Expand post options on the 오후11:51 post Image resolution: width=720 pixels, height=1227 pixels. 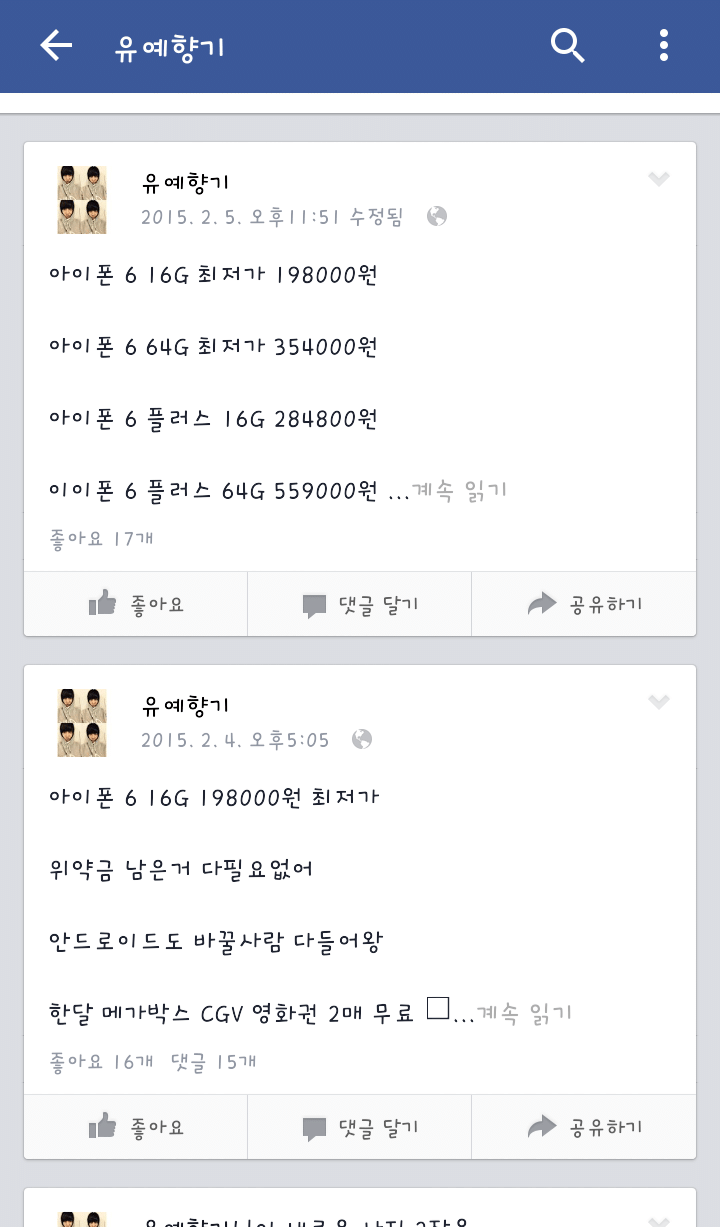click(658, 179)
